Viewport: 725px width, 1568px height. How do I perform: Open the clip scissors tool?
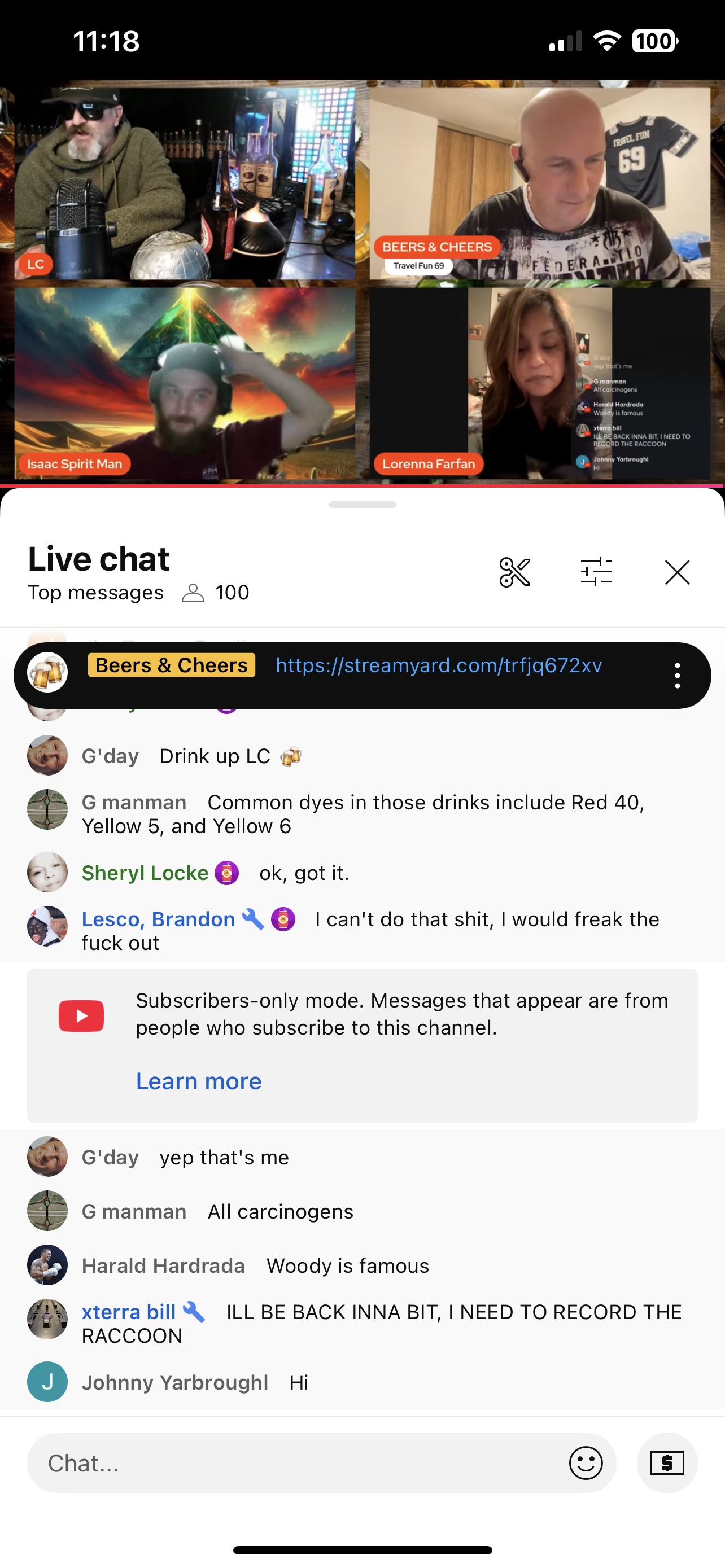pos(514,572)
